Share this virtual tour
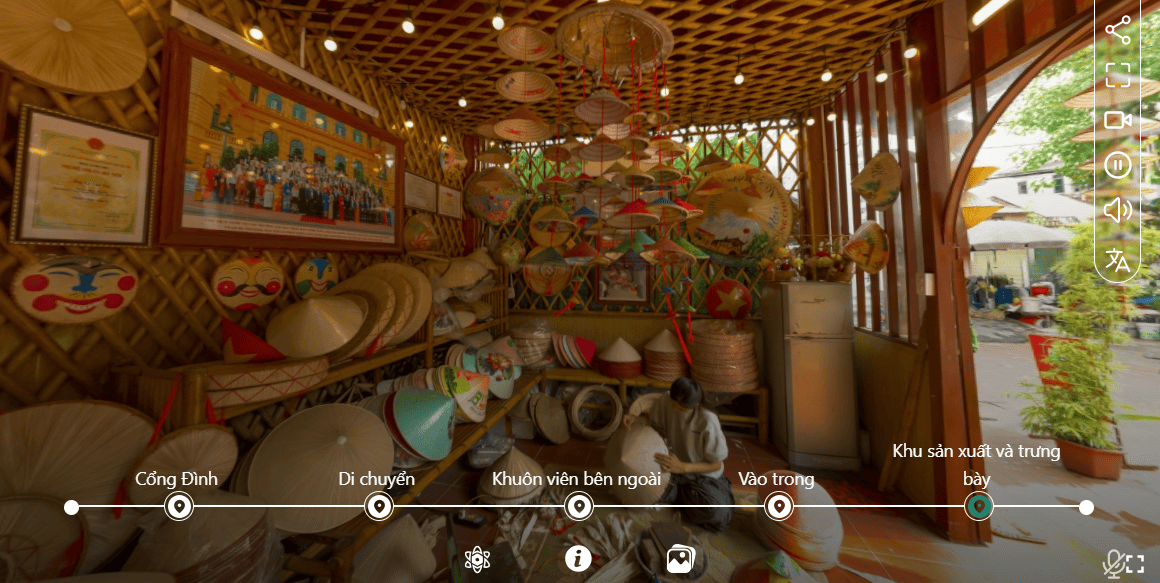This screenshot has height=583, width=1160. click(x=1117, y=30)
